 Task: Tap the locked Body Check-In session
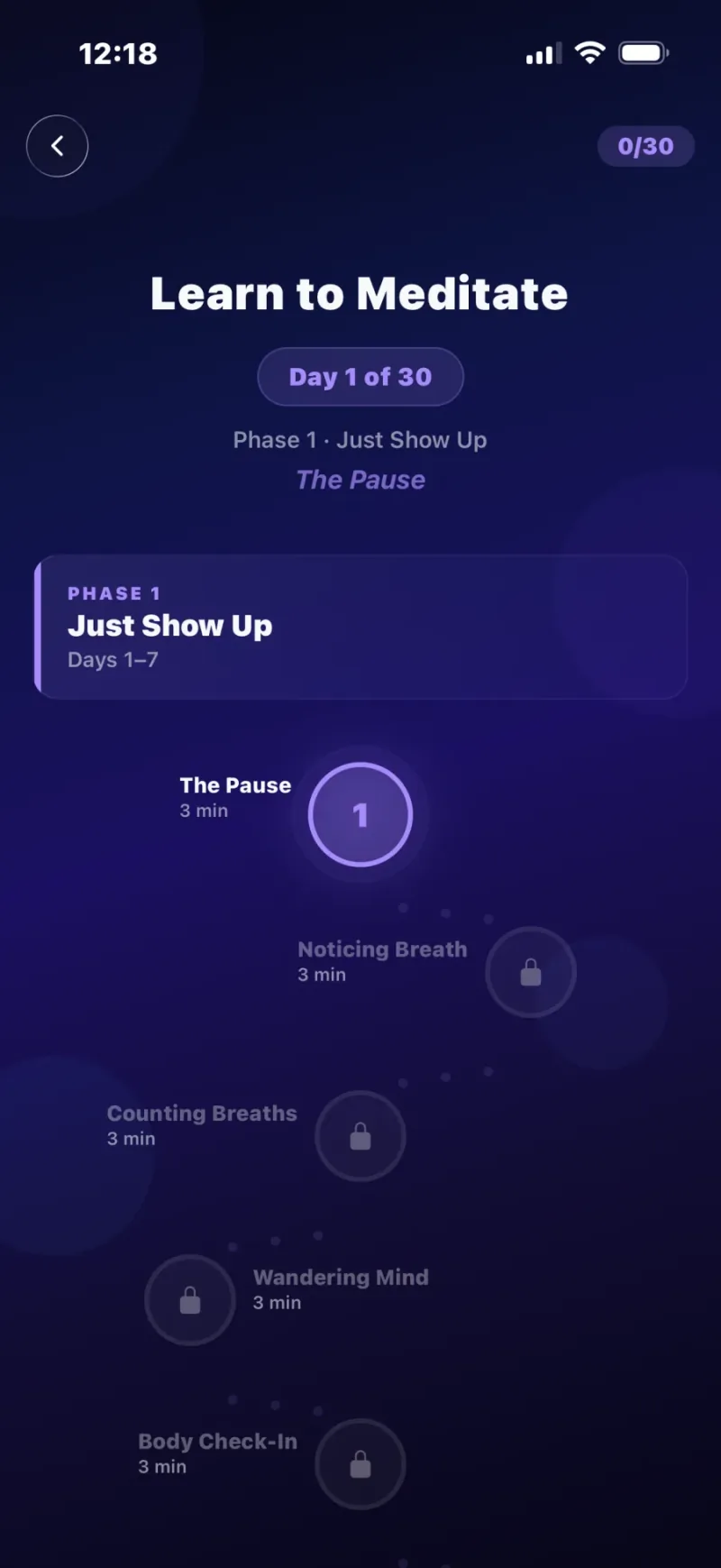coord(360,1463)
